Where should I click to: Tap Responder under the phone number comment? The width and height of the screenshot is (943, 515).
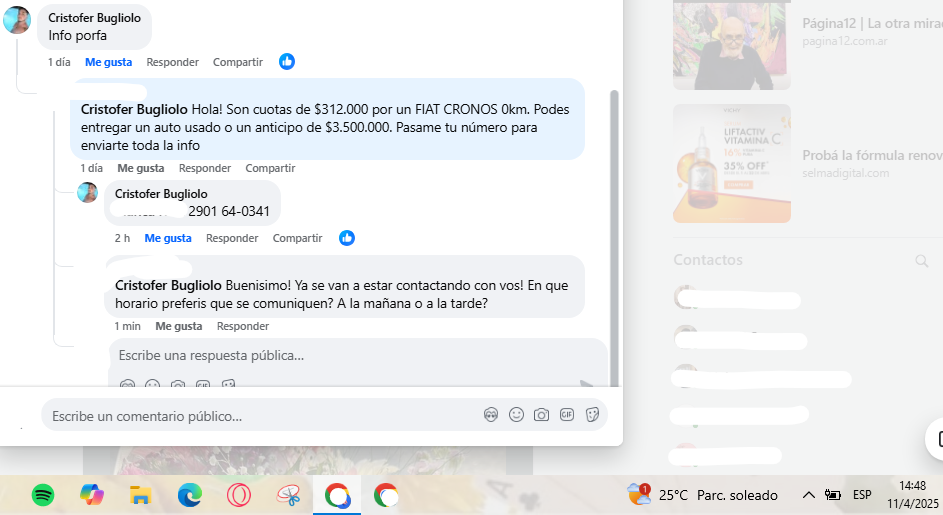pyautogui.click(x=232, y=238)
